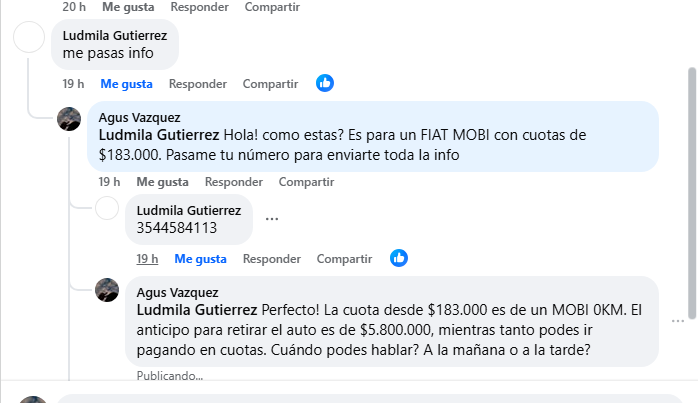
Task: Open Agus Vazquez's avatar on the 'Perfecto!' reply
Action: [107, 291]
